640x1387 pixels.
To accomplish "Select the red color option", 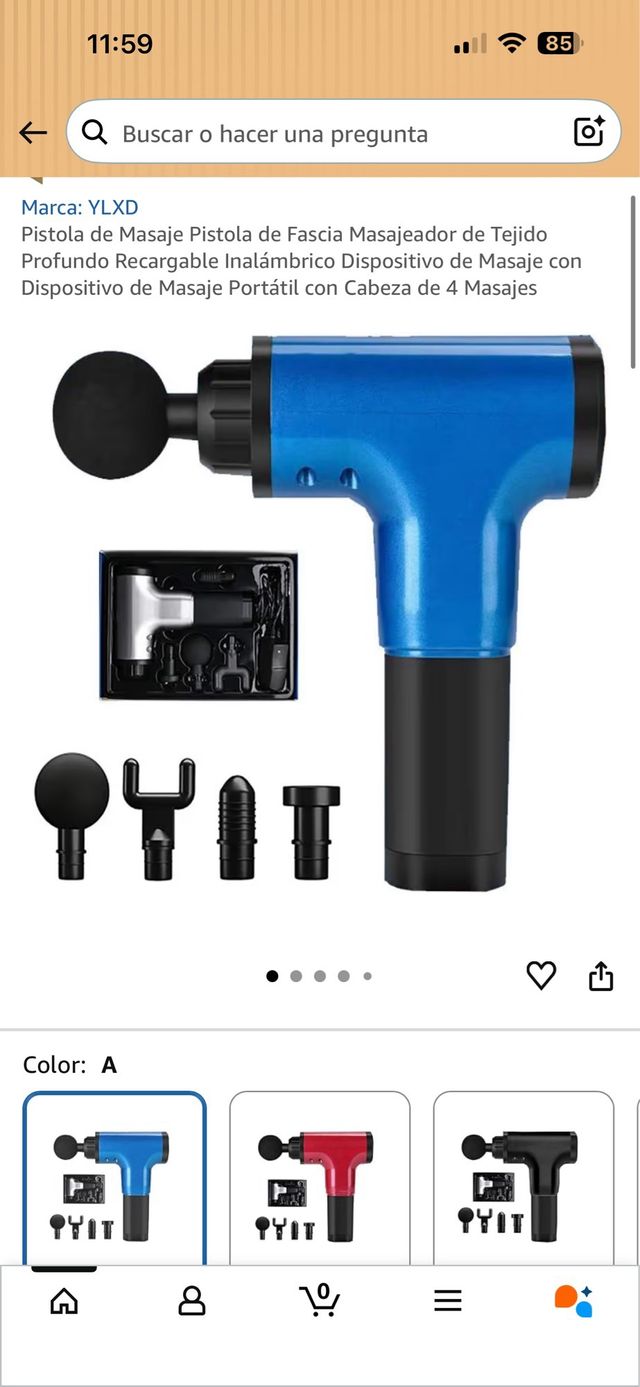I will coord(320,1180).
